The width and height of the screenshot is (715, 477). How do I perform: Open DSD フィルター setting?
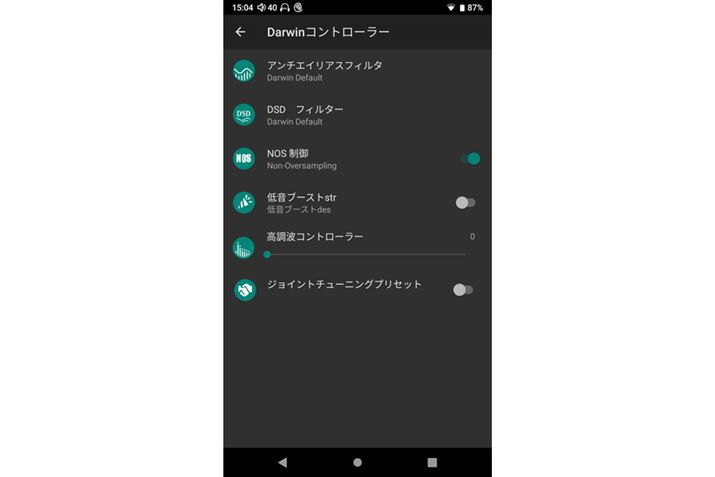pos(306,114)
